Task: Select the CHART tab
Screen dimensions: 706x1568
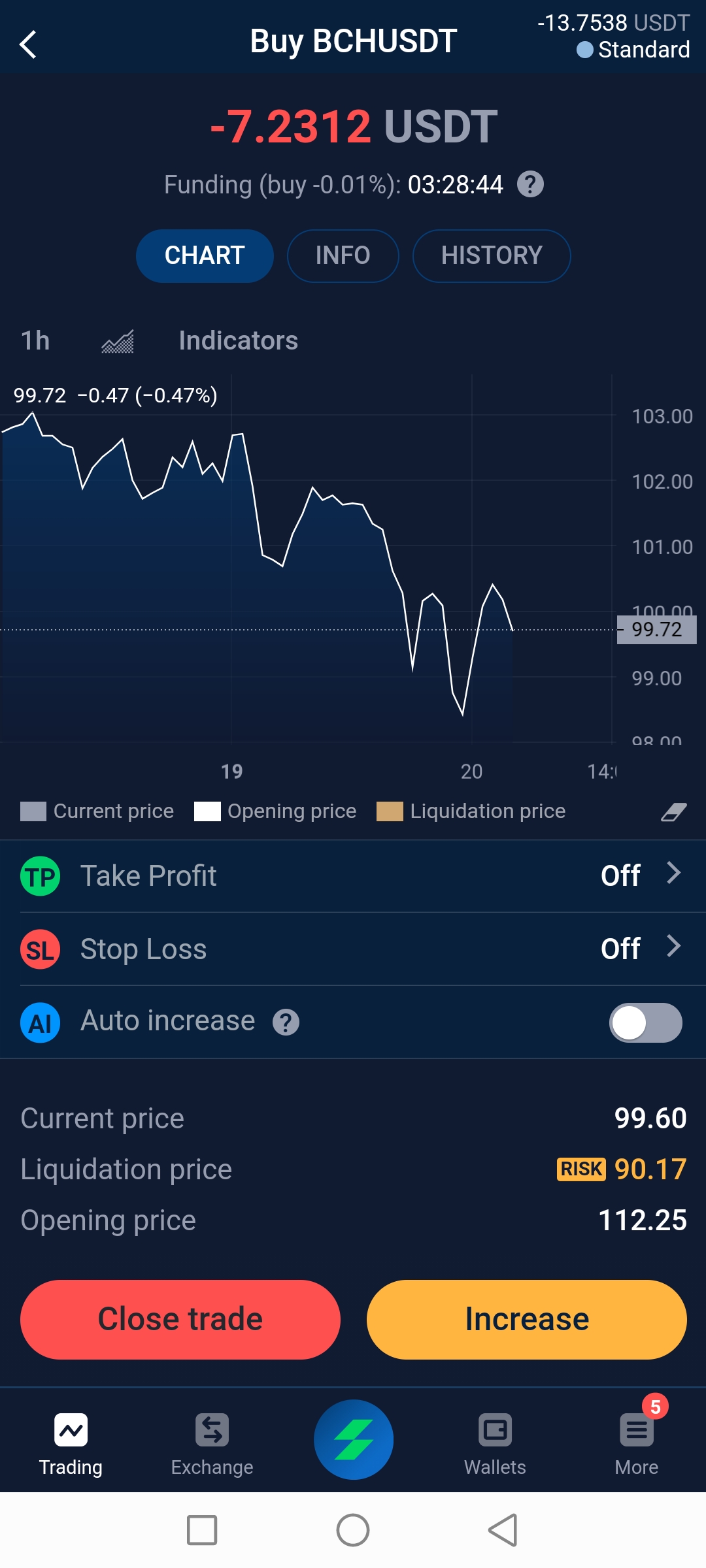Action: coord(205,255)
